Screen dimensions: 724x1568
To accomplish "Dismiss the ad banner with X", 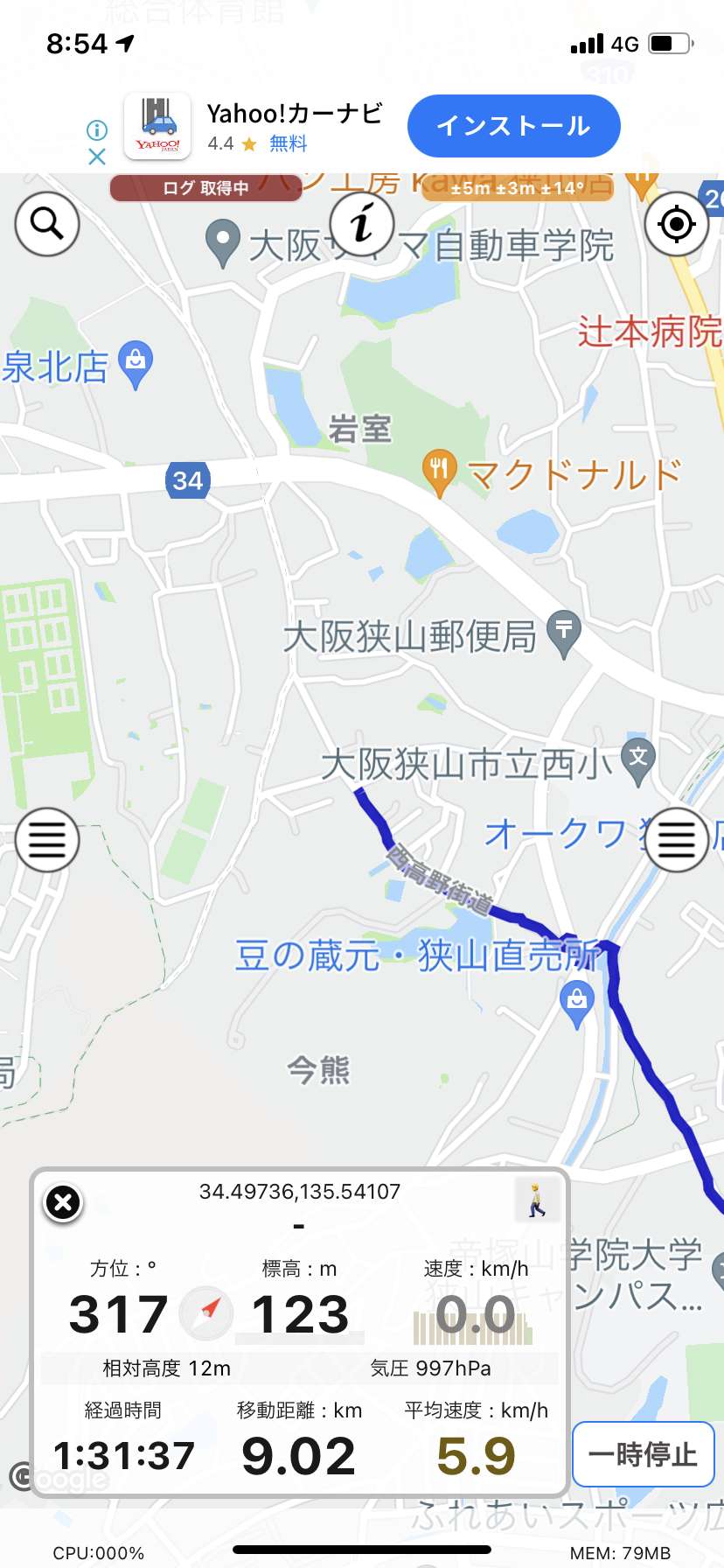I will pos(97,157).
